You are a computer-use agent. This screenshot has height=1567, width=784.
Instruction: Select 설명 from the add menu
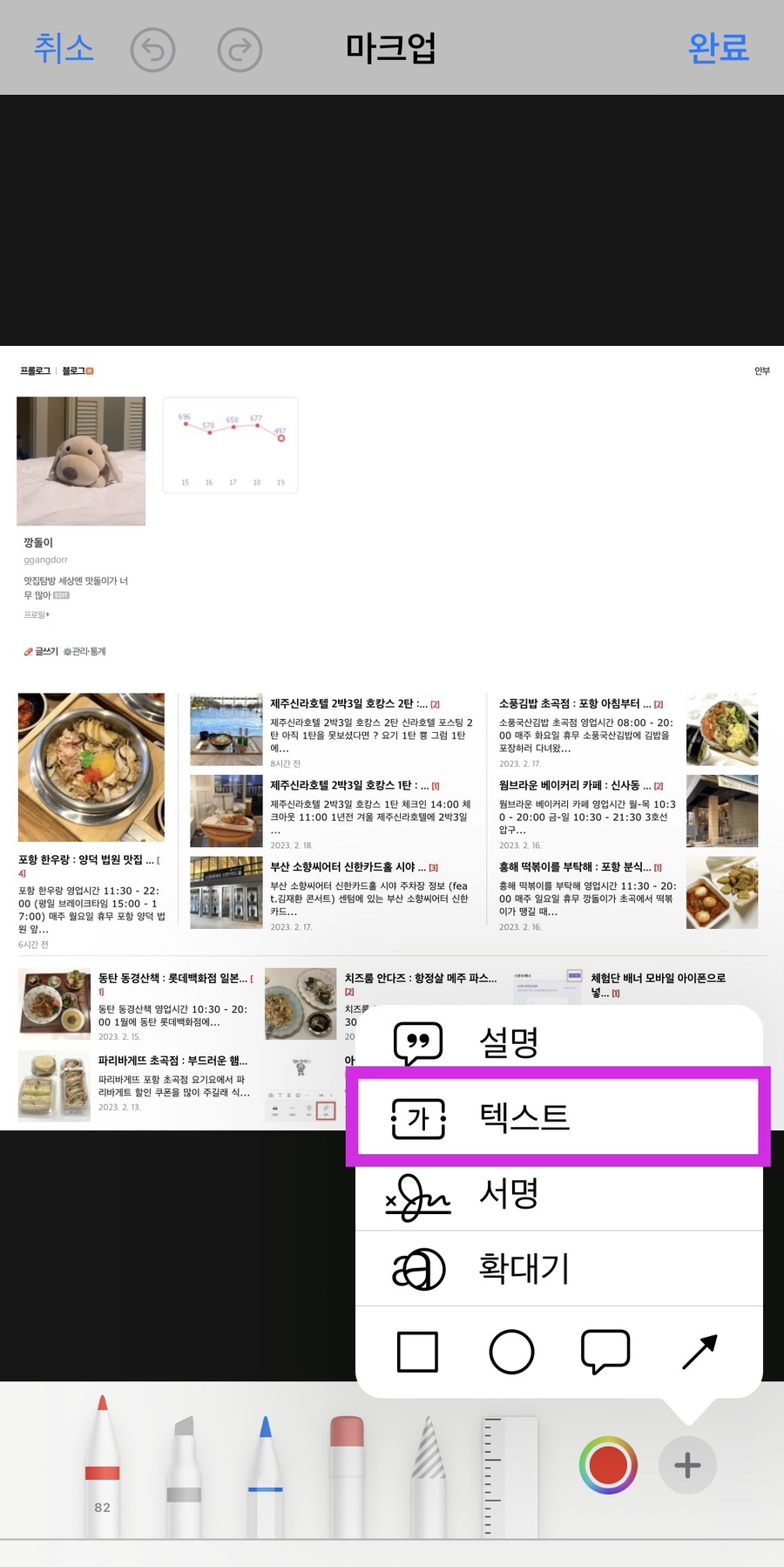pyautogui.click(x=558, y=1042)
